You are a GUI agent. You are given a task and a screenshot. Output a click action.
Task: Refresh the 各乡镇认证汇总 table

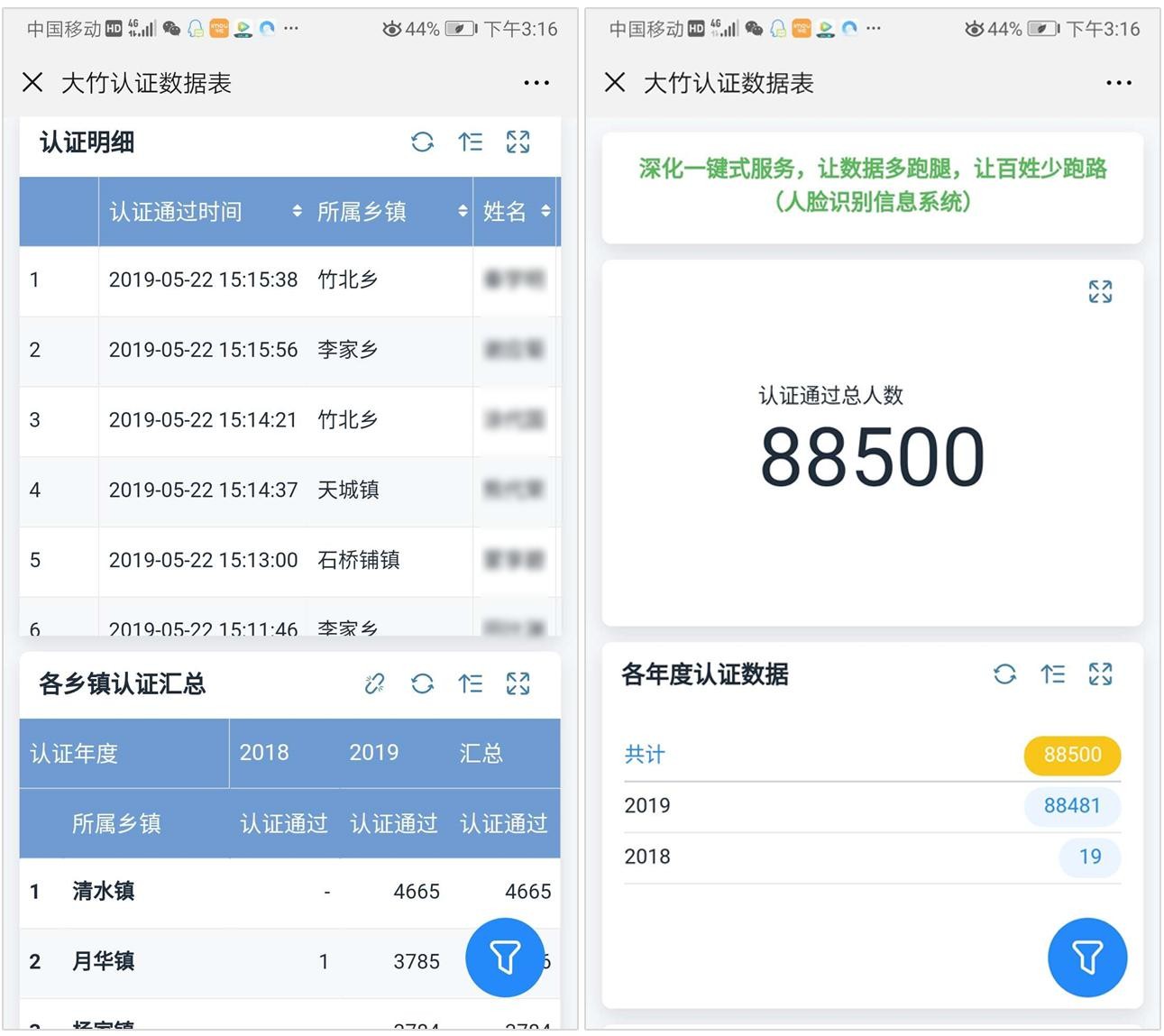point(422,683)
